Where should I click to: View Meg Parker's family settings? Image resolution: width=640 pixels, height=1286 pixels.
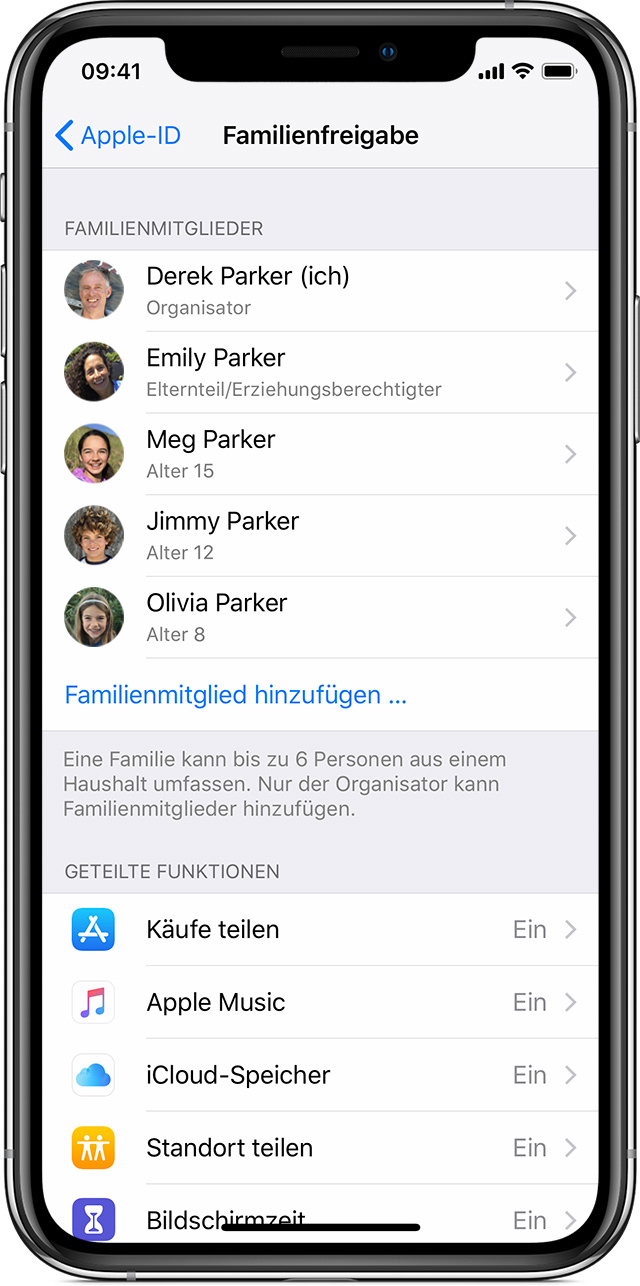pyautogui.click(x=320, y=454)
